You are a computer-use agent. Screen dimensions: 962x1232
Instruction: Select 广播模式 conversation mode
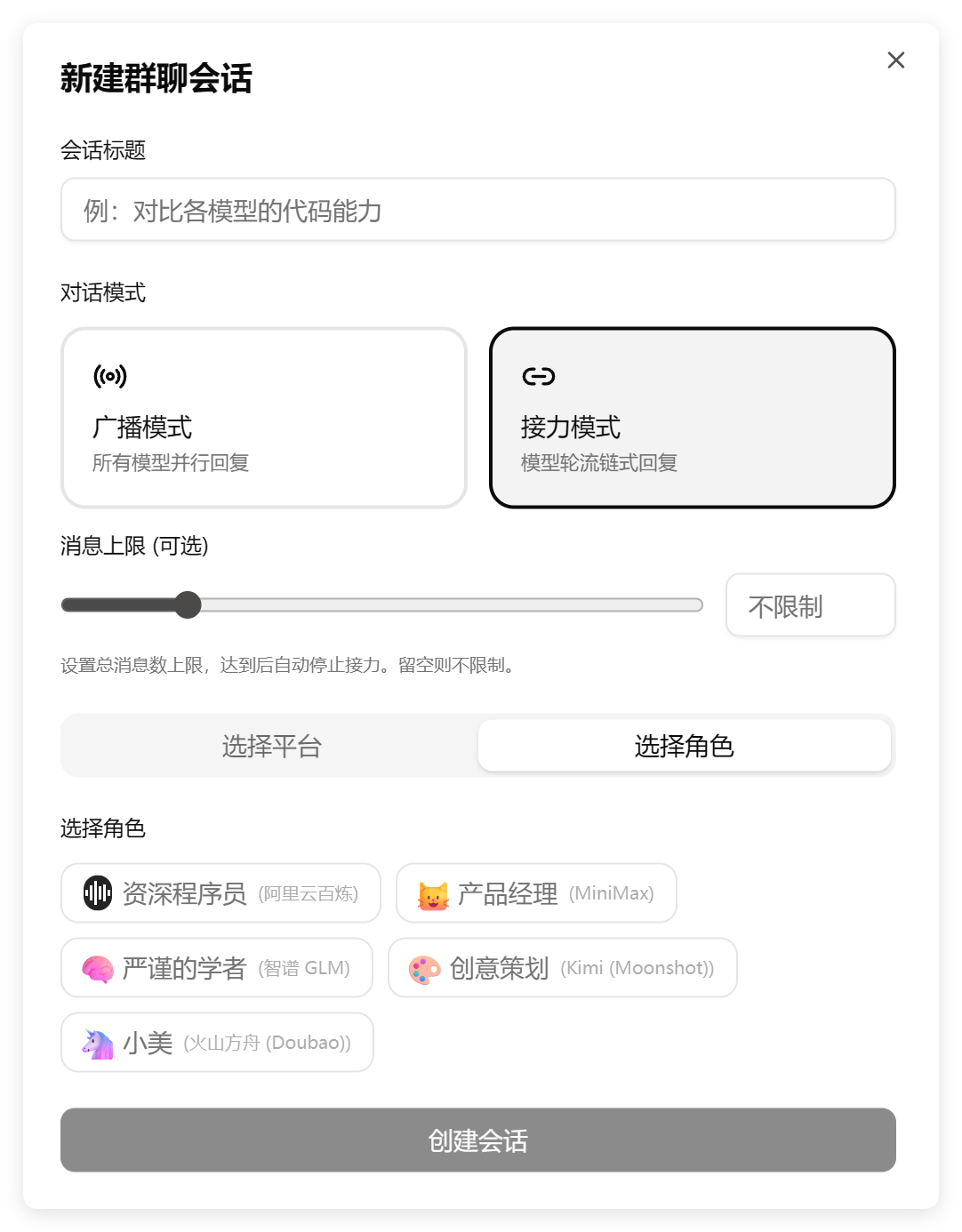pos(264,418)
